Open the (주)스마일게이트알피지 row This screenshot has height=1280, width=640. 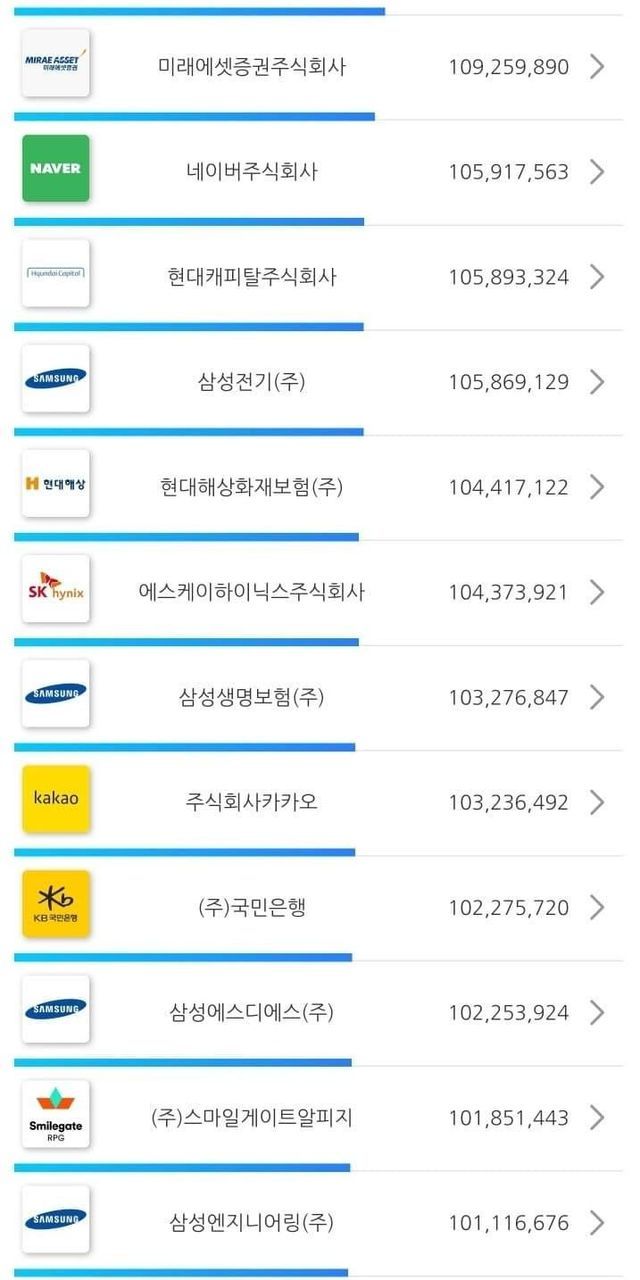252,1118
